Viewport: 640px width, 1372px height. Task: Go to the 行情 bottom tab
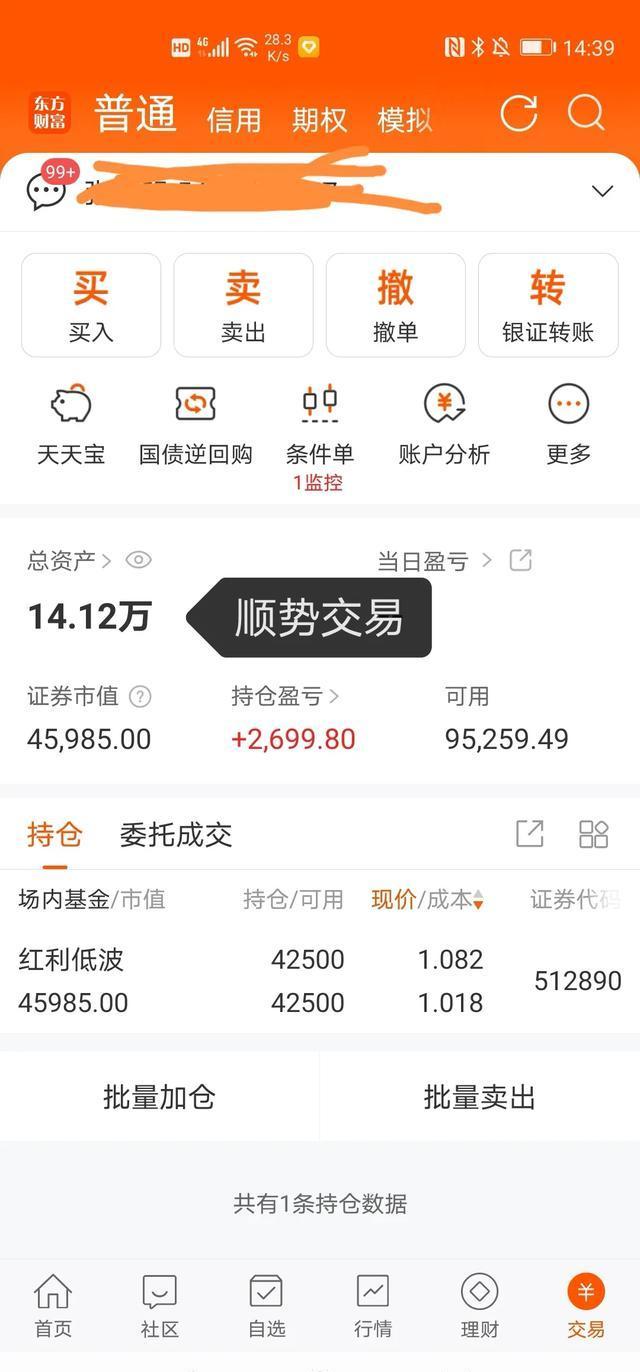(373, 1306)
